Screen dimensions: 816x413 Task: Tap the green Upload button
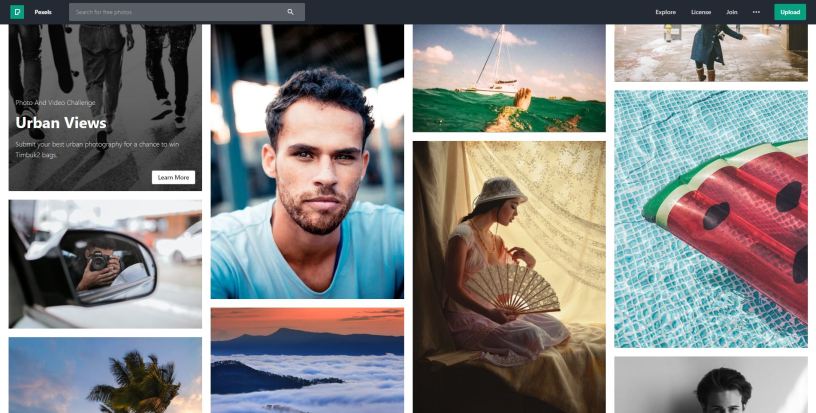(x=790, y=12)
